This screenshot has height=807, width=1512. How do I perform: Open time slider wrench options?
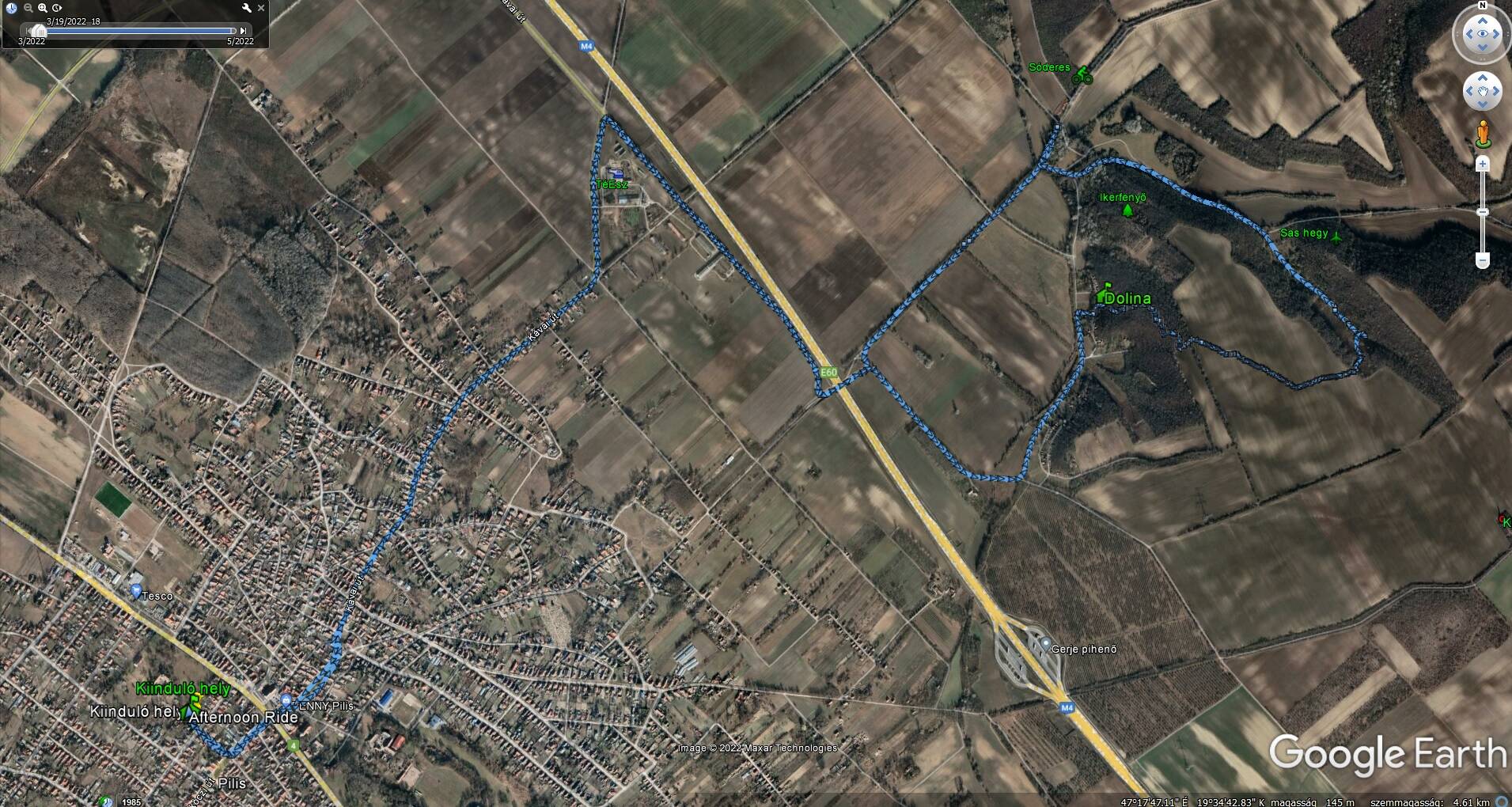pyautogui.click(x=246, y=8)
